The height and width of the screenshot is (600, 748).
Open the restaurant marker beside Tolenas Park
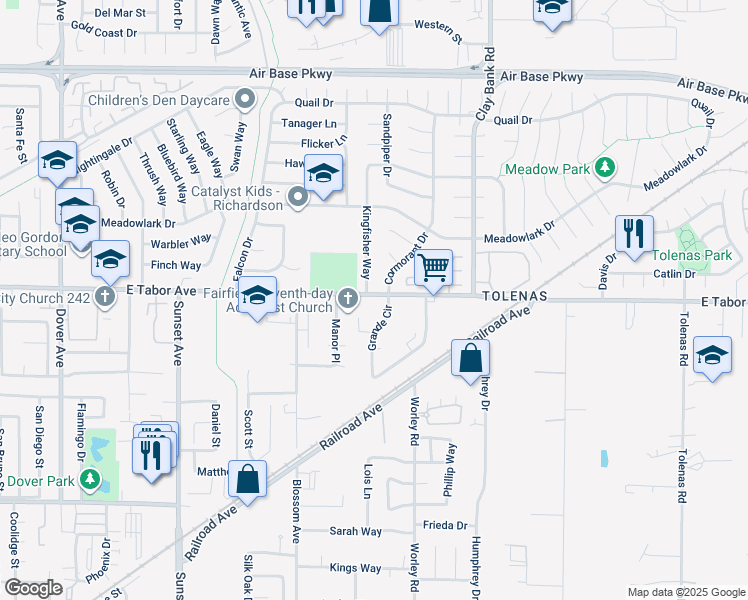[634, 234]
